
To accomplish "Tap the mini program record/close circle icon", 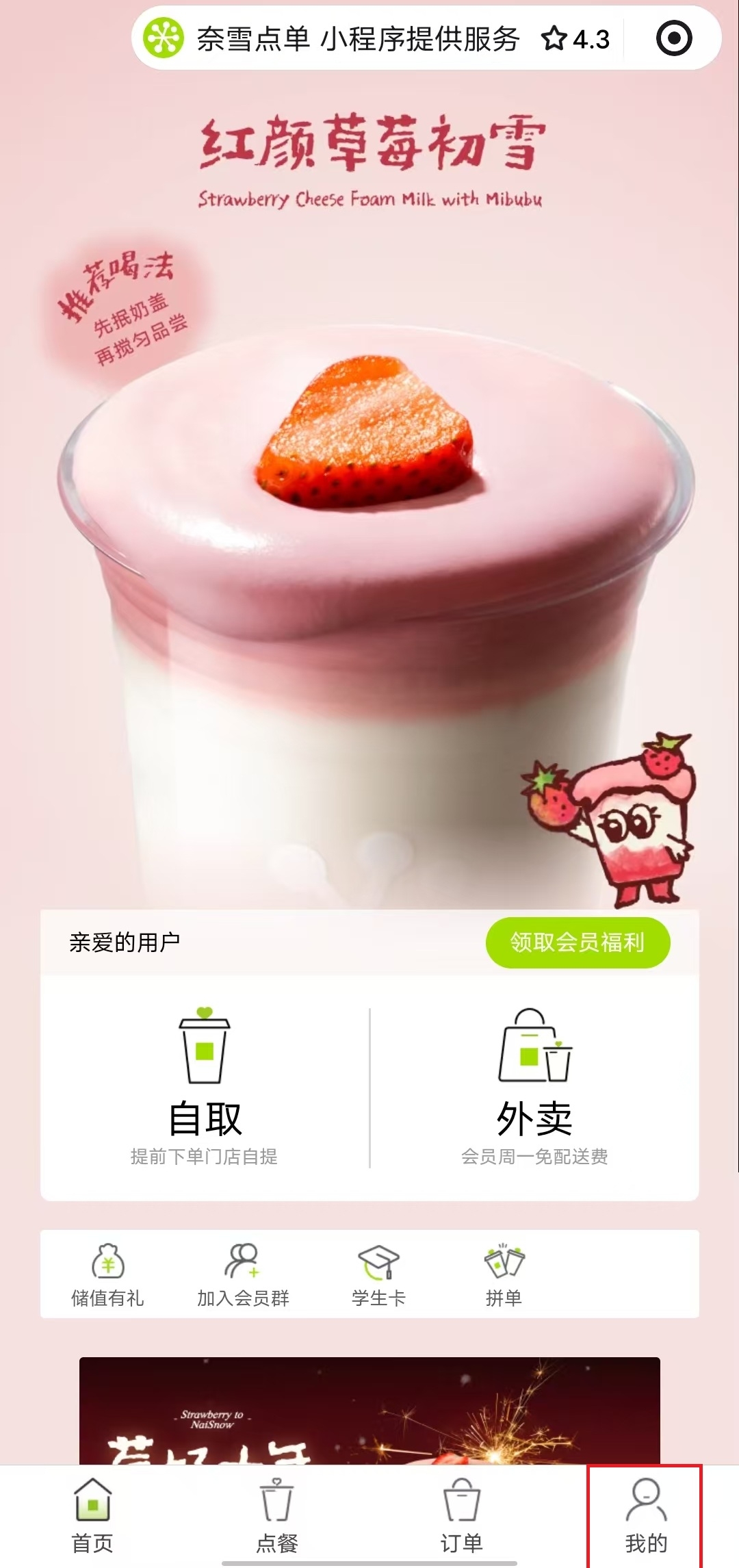I will click(x=674, y=38).
